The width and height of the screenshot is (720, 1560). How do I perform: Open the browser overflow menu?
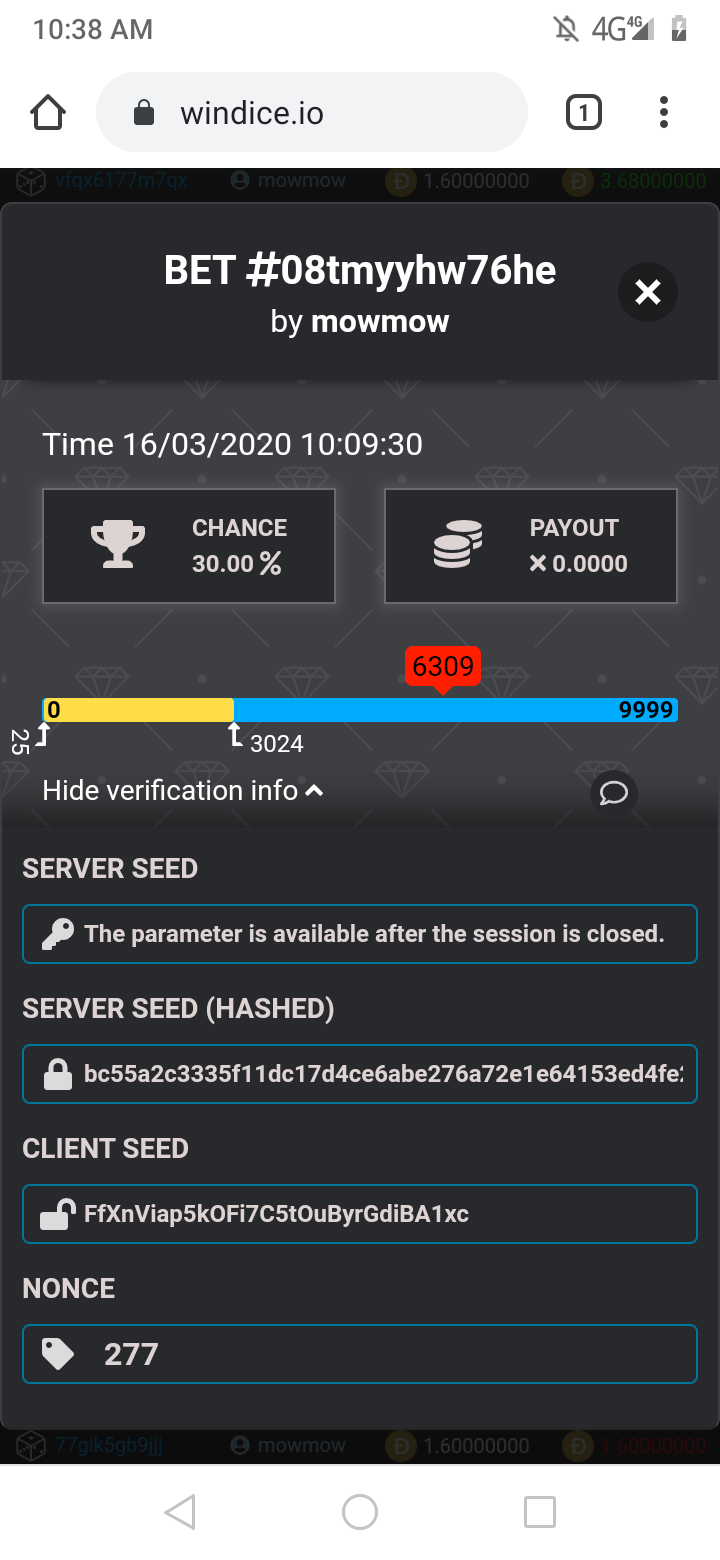663,113
